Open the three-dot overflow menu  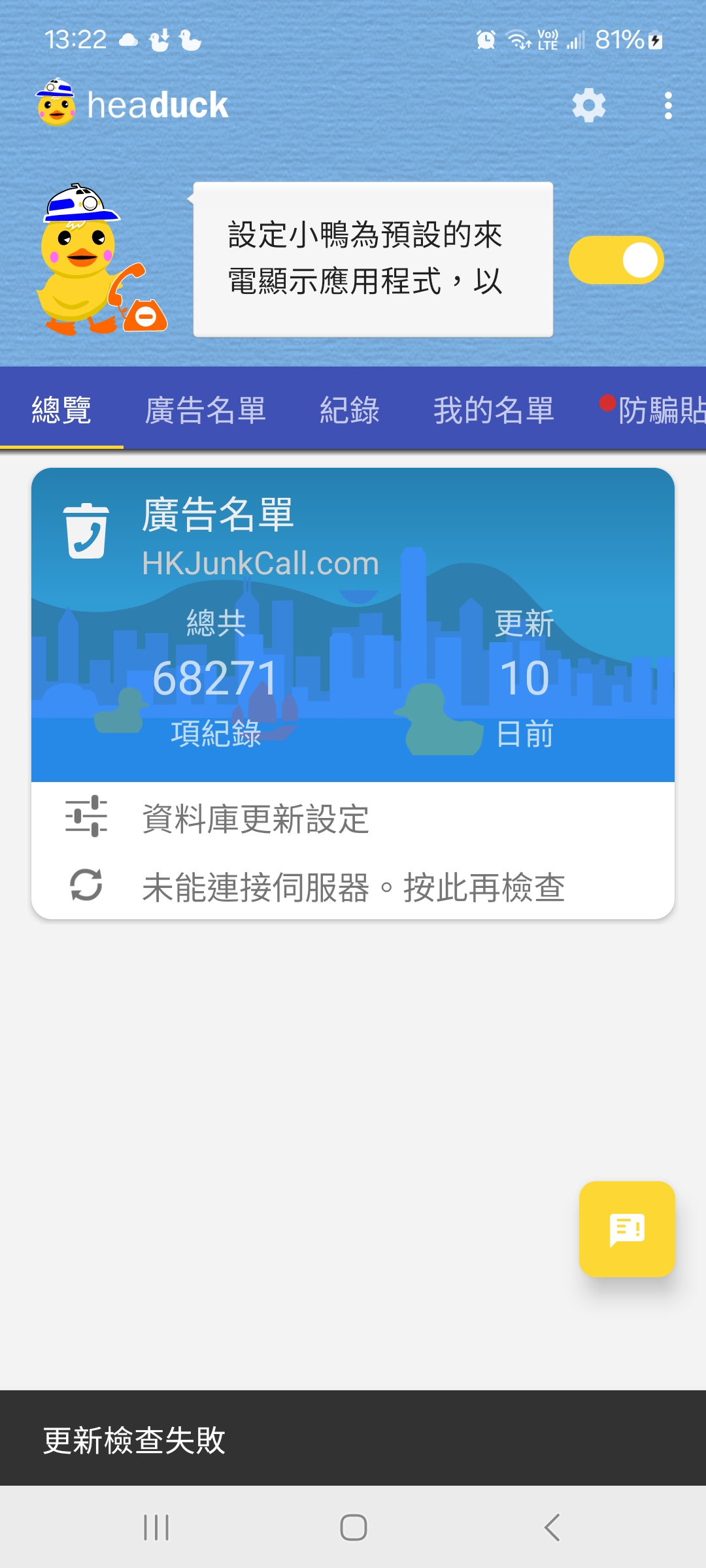point(668,105)
